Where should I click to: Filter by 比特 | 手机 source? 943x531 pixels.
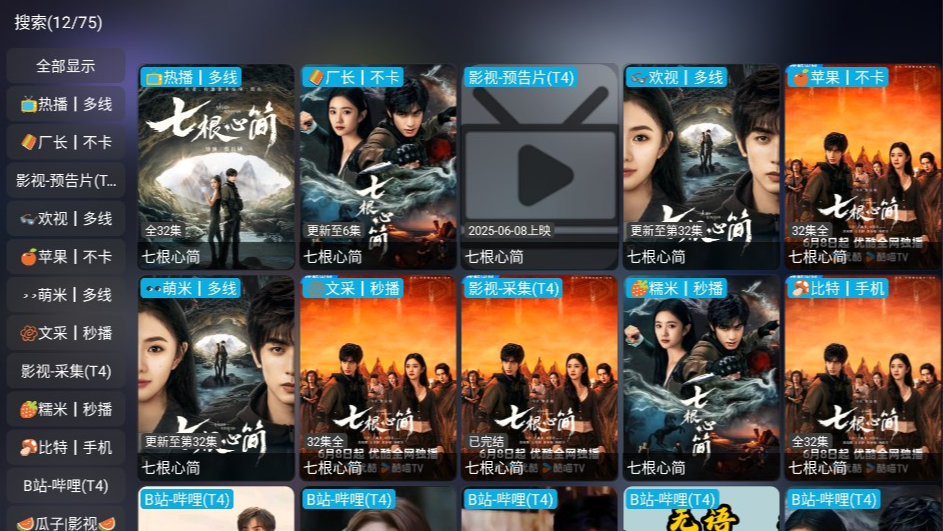pyautogui.click(x=66, y=447)
